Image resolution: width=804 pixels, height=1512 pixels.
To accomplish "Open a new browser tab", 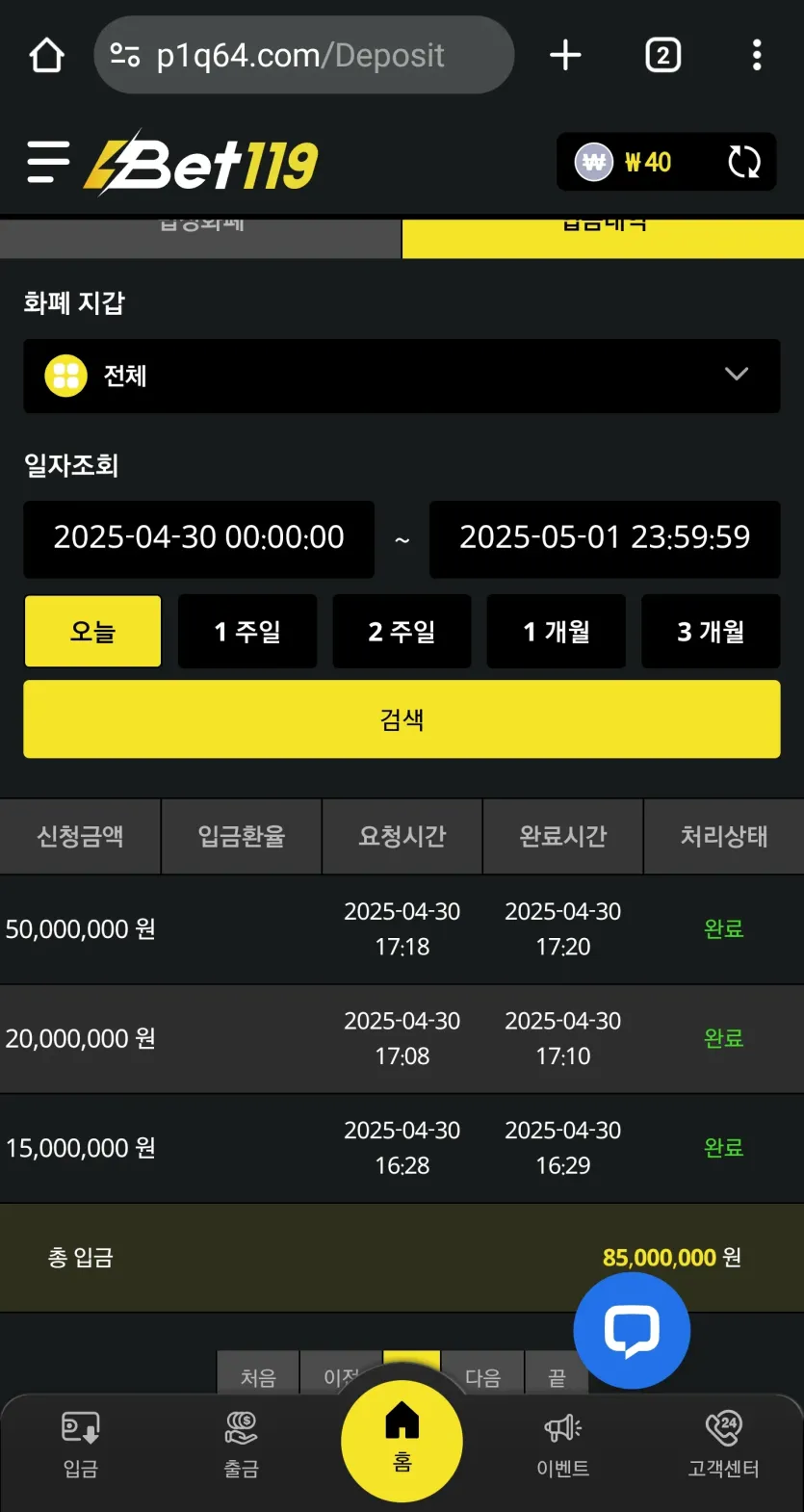I will coord(565,56).
